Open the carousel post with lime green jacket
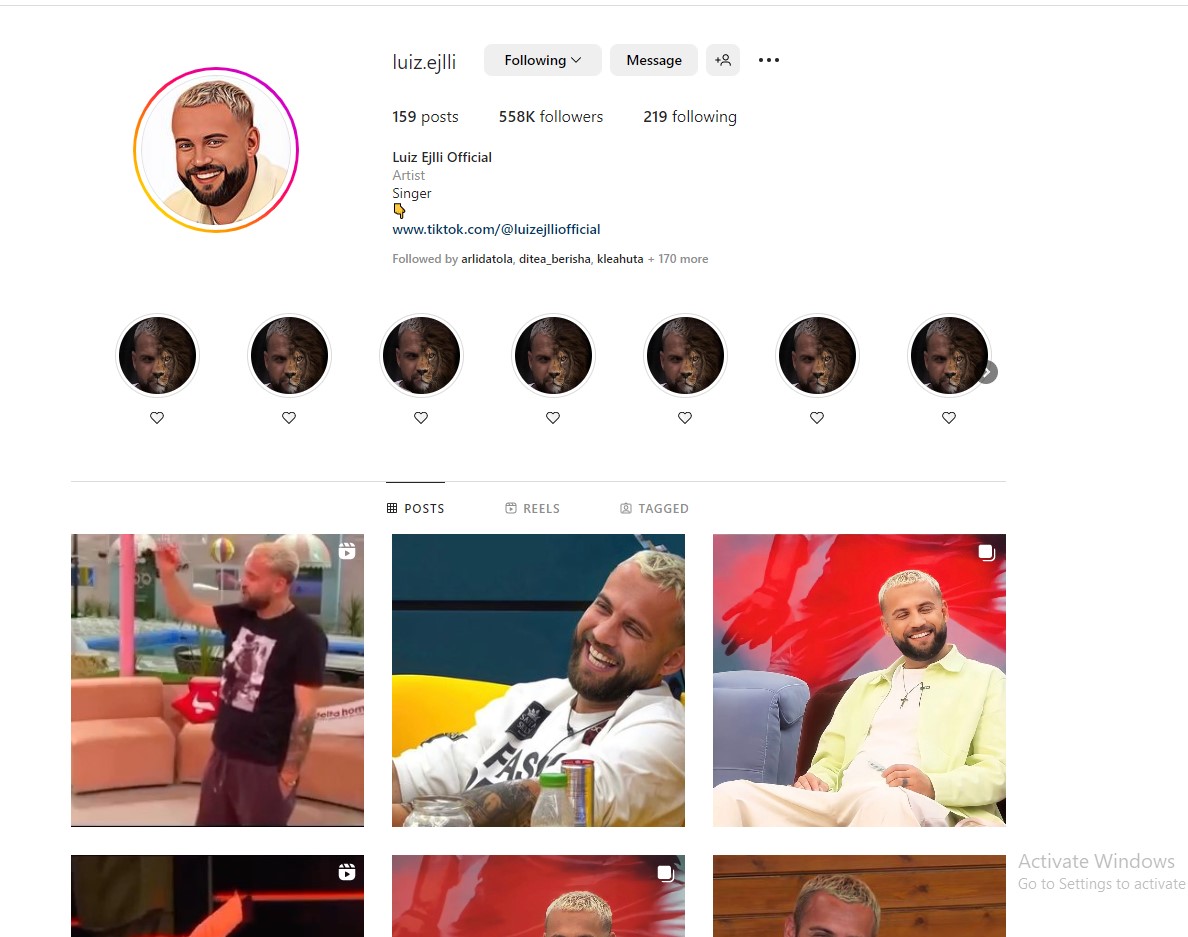 (x=859, y=680)
